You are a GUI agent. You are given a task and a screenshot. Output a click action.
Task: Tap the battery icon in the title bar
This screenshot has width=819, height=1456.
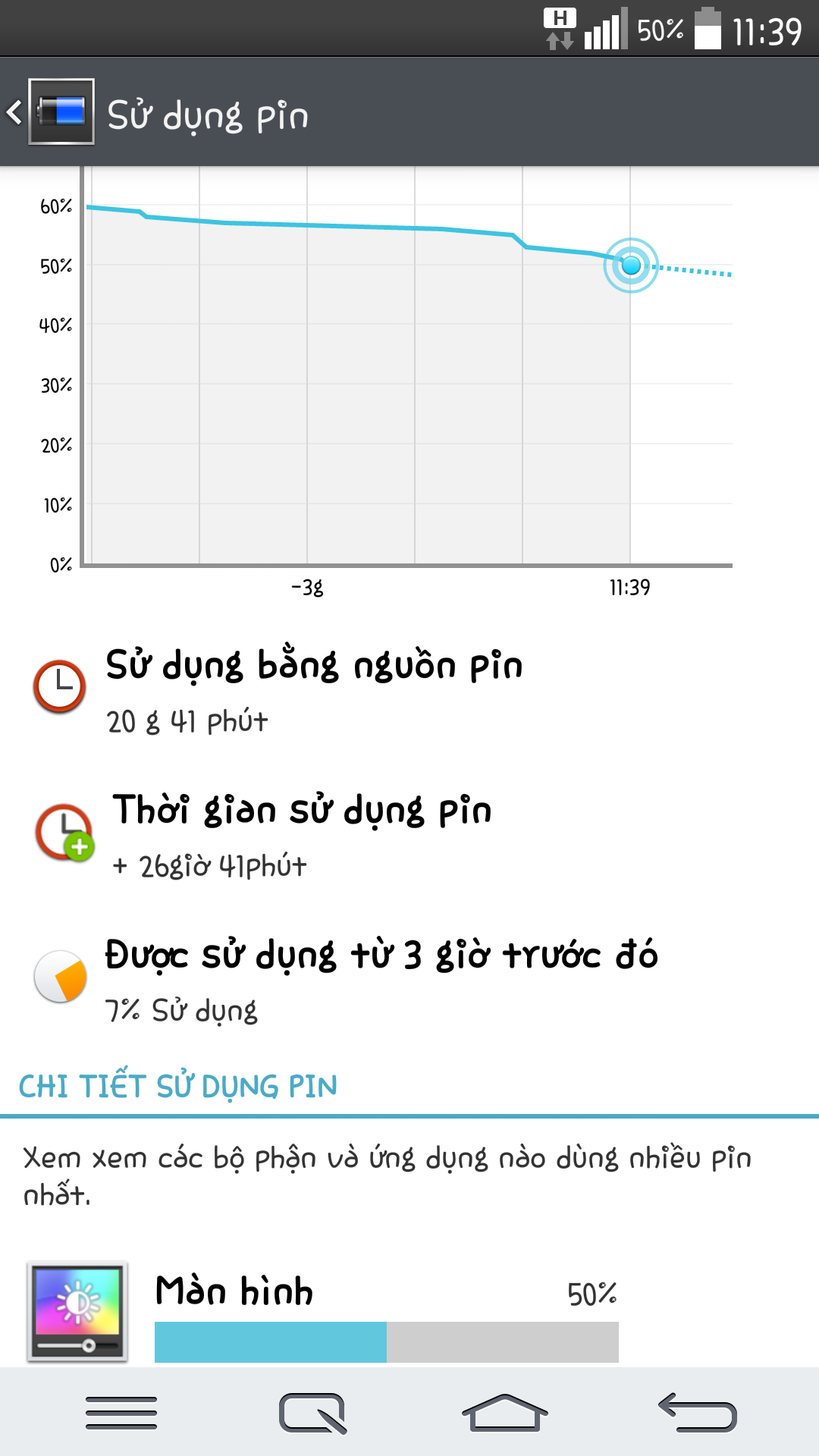[61, 111]
